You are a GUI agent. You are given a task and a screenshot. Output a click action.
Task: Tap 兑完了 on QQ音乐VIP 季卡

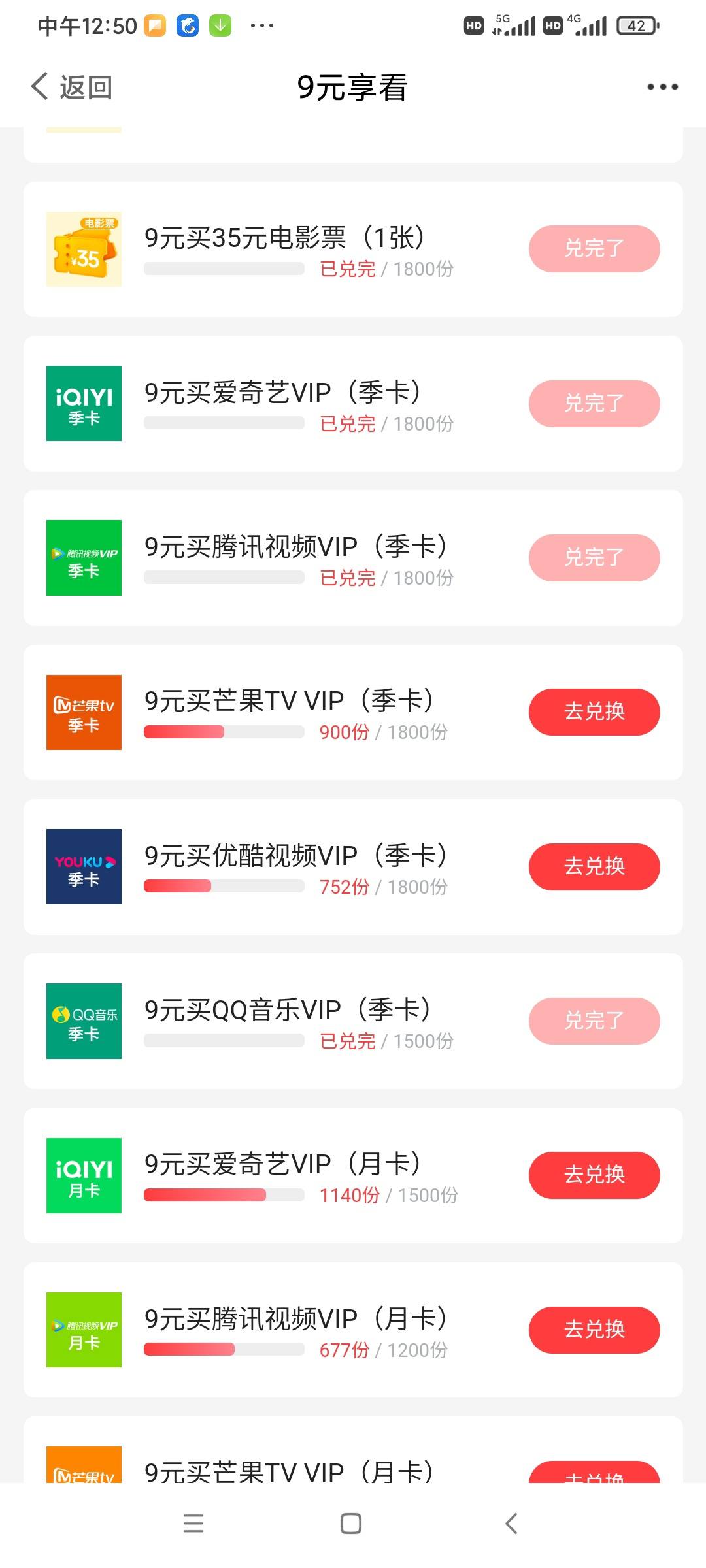594,1021
